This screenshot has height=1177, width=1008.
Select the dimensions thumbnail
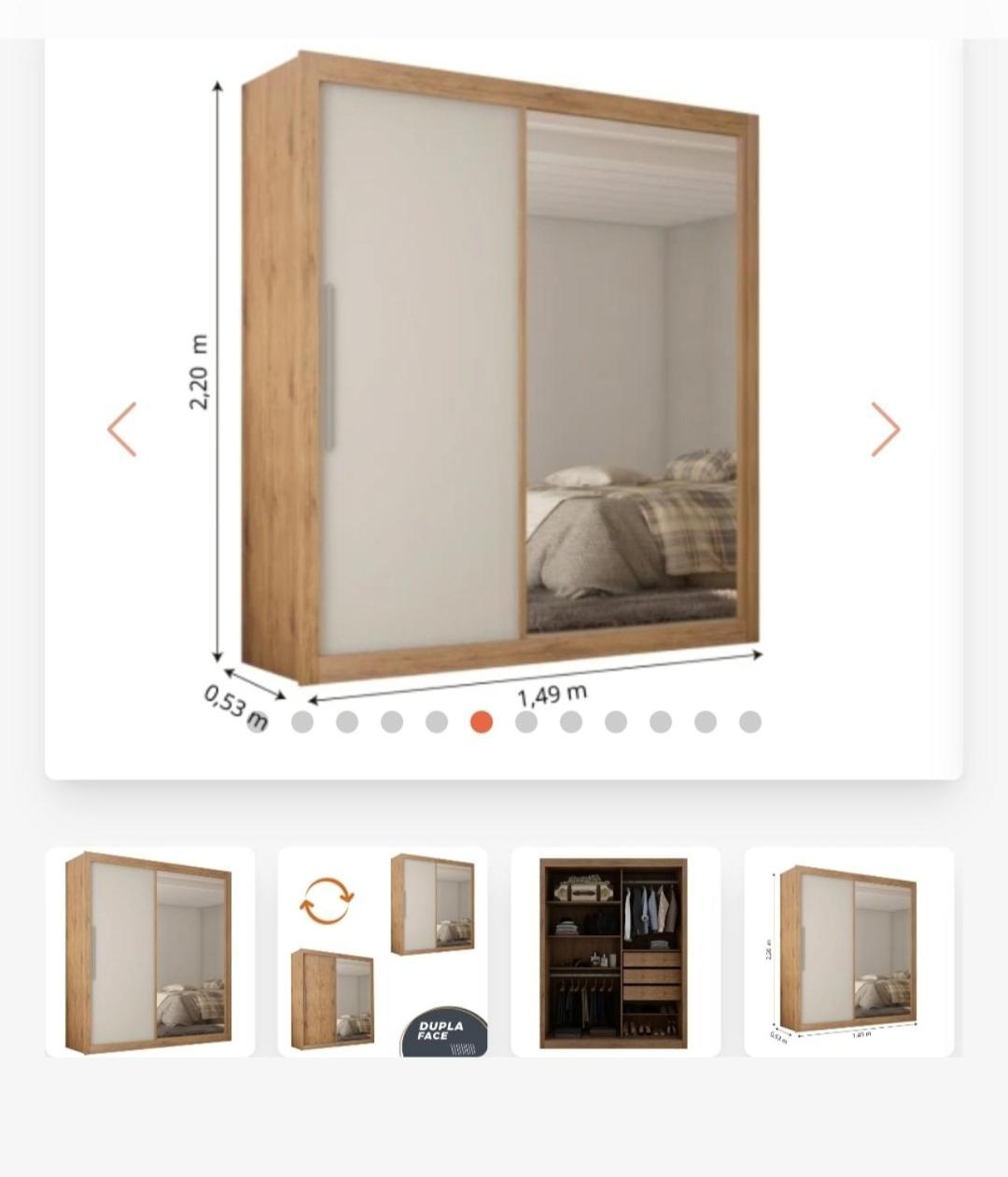(x=848, y=951)
